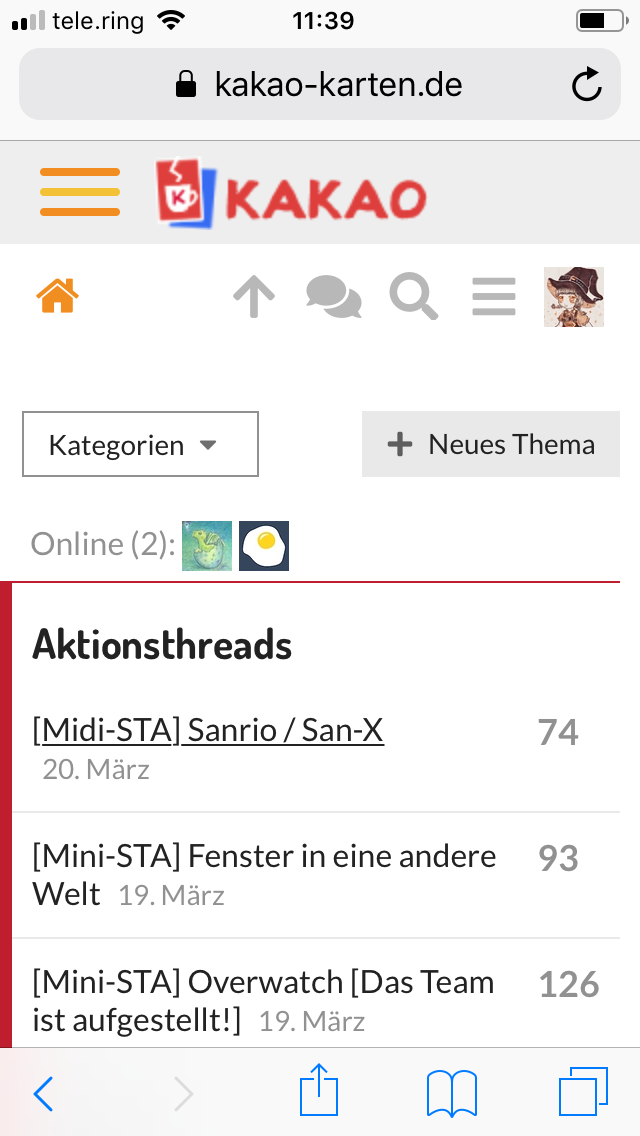Image resolution: width=640 pixels, height=1136 pixels.
Task: Expand the Kategorien dropdown
Action: 140,444
